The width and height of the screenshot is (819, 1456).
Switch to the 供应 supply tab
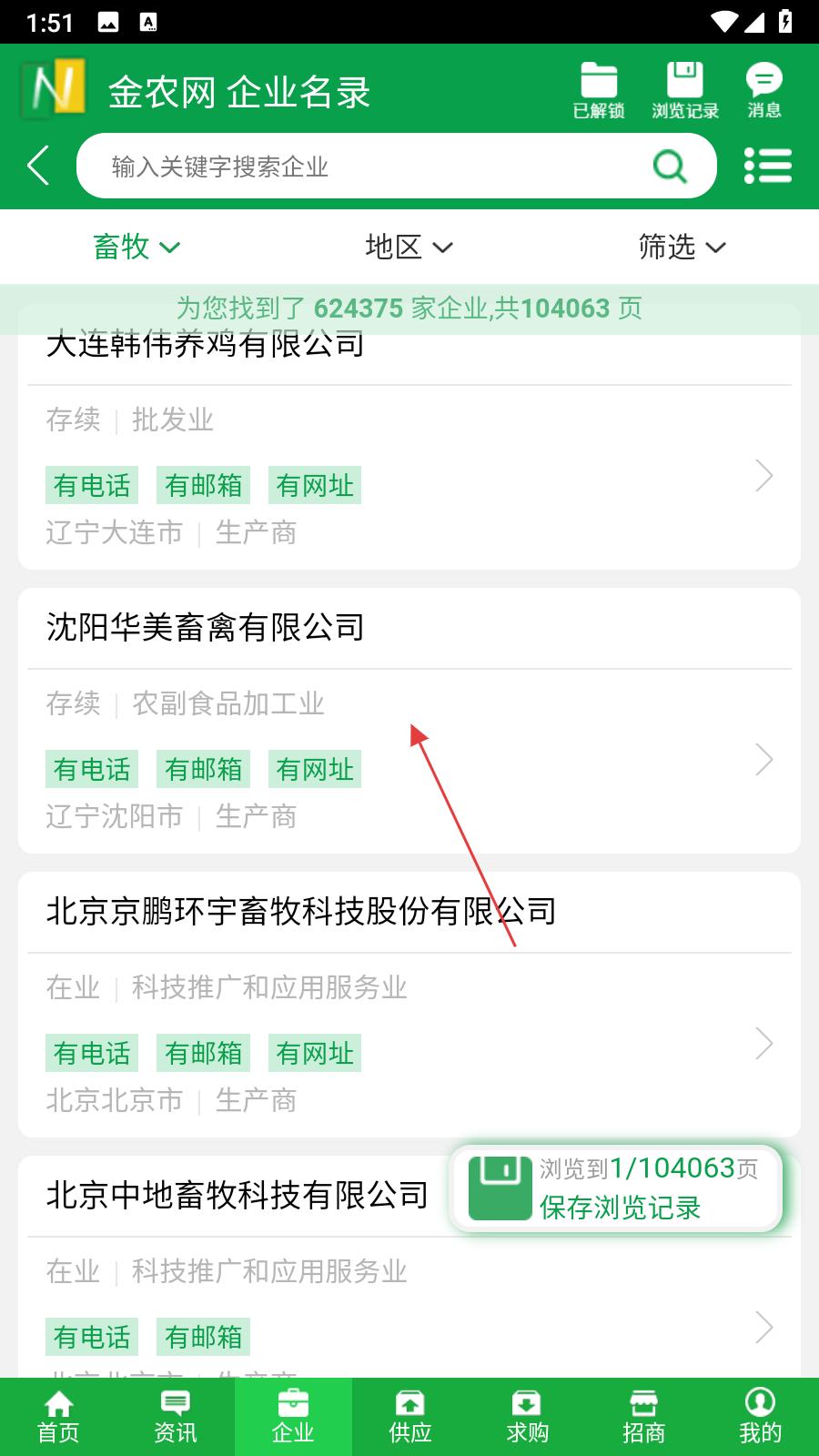[x=409, y=1417]
